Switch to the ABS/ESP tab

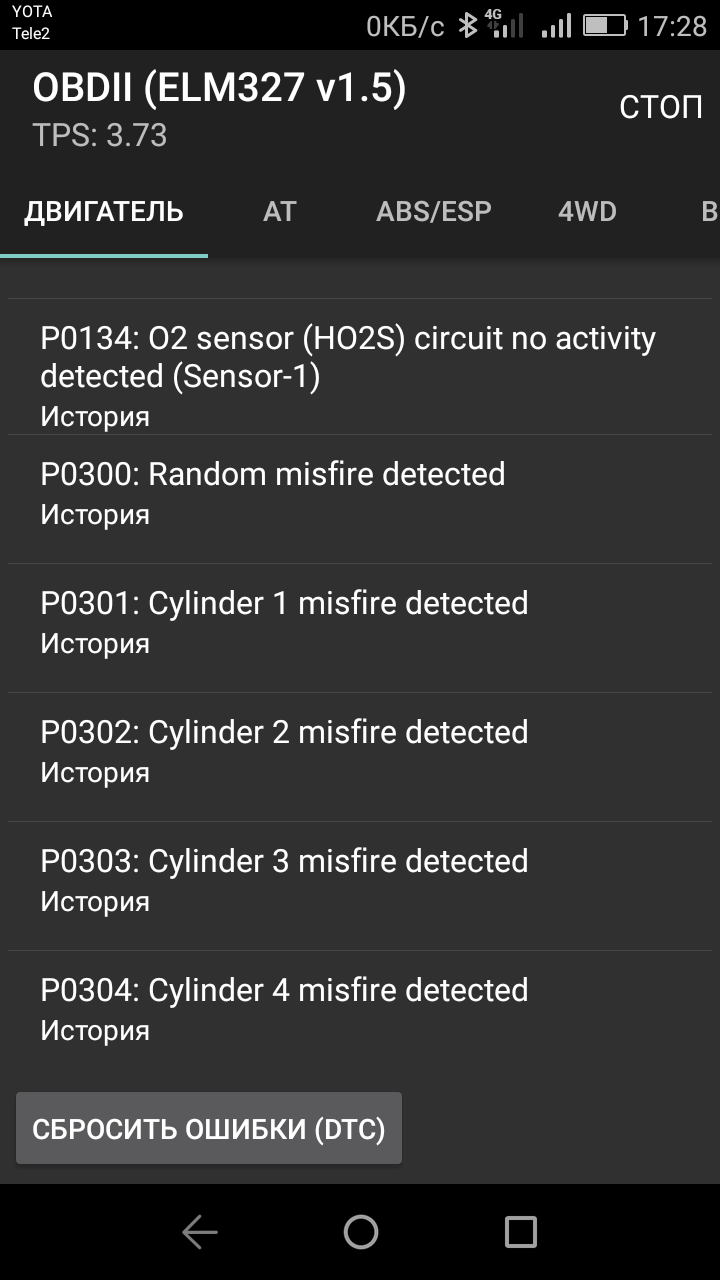[x=434, y=212]
